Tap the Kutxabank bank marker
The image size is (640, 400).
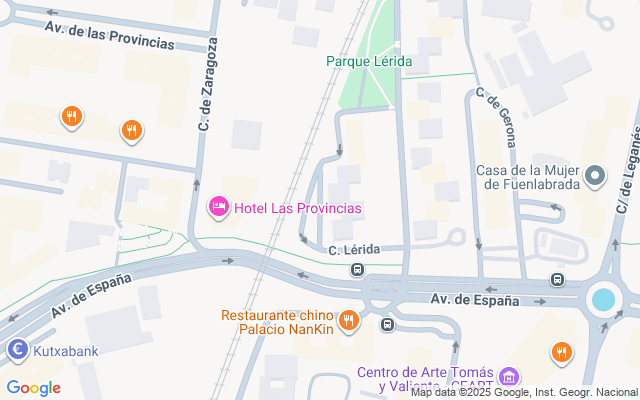(16, 350)
